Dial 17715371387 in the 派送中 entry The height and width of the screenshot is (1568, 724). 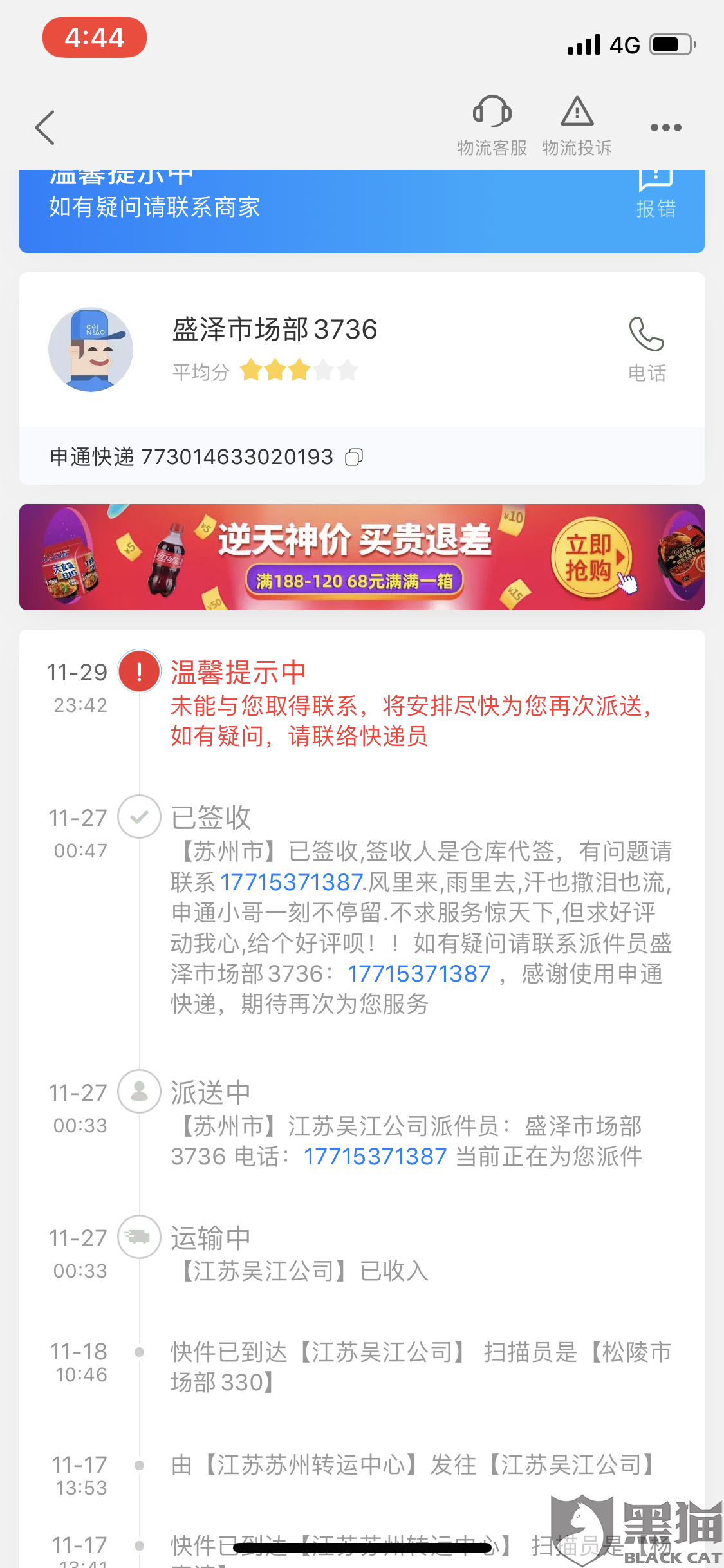coord(375,1157)
